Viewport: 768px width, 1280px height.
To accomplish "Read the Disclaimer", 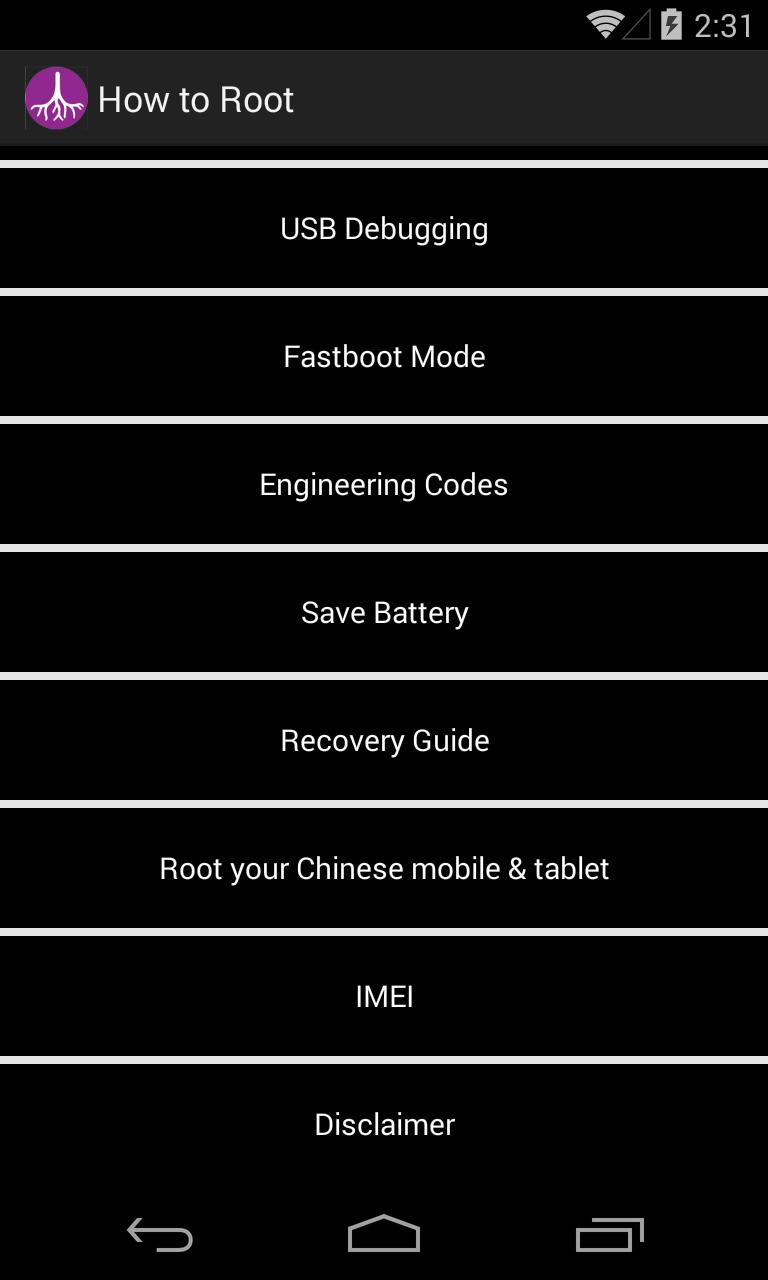I will click(x=384, y=1125).
